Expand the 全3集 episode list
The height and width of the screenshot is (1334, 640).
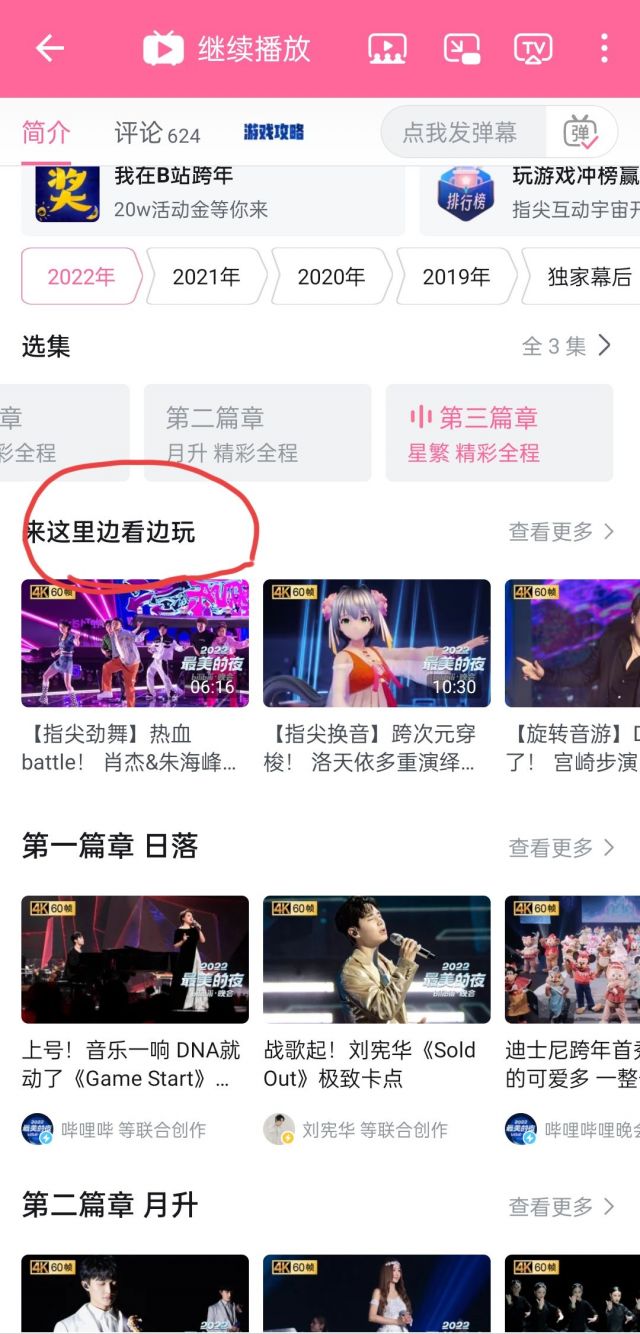(x=567, y=346)
